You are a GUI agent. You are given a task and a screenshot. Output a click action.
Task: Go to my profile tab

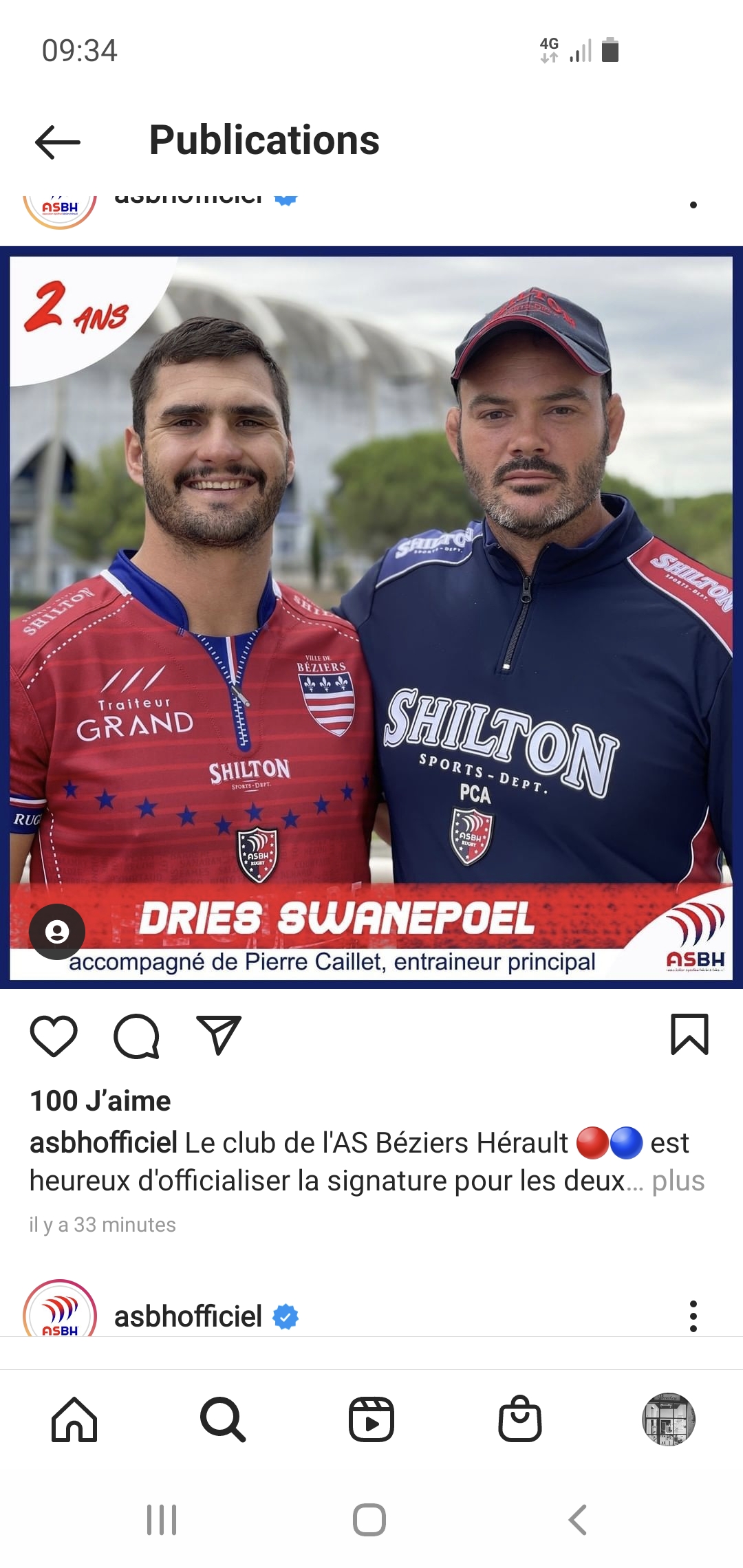click(669, 1419)
